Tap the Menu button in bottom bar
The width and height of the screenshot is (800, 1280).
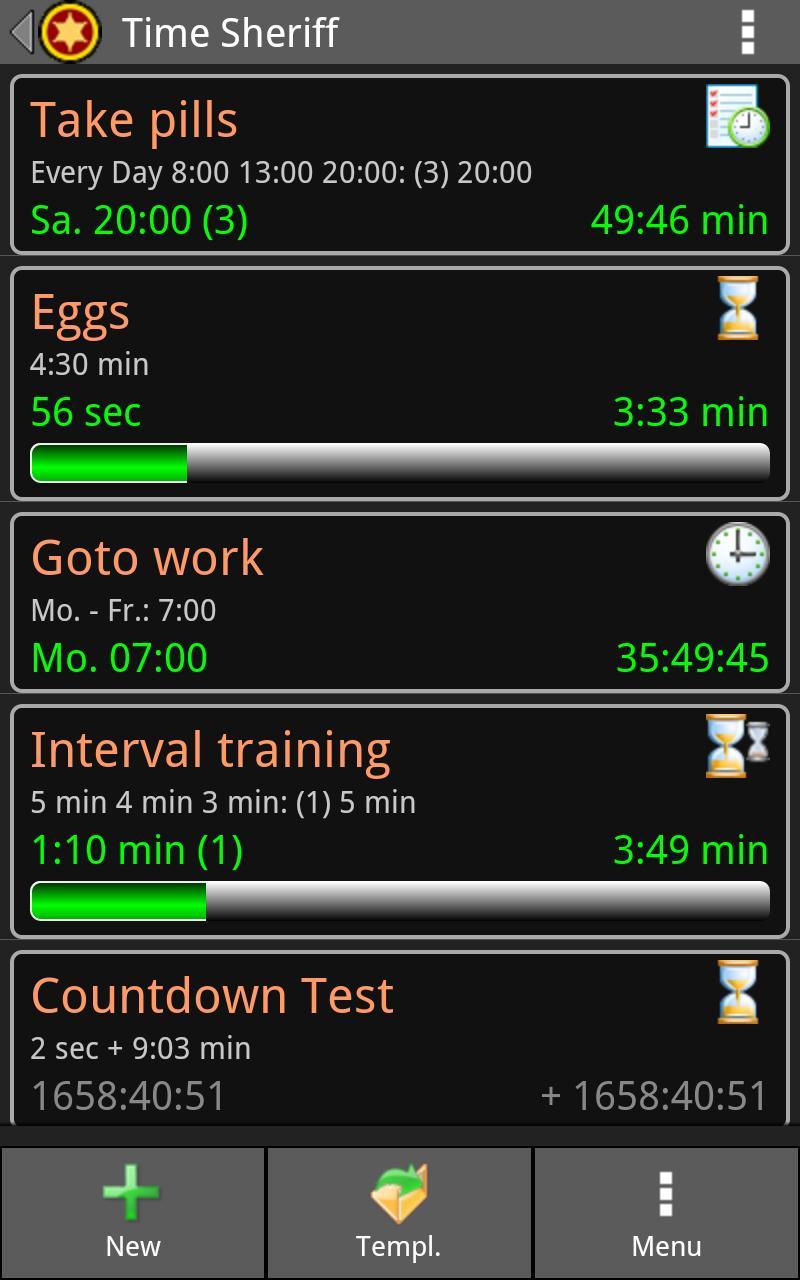coord(666,1212)
